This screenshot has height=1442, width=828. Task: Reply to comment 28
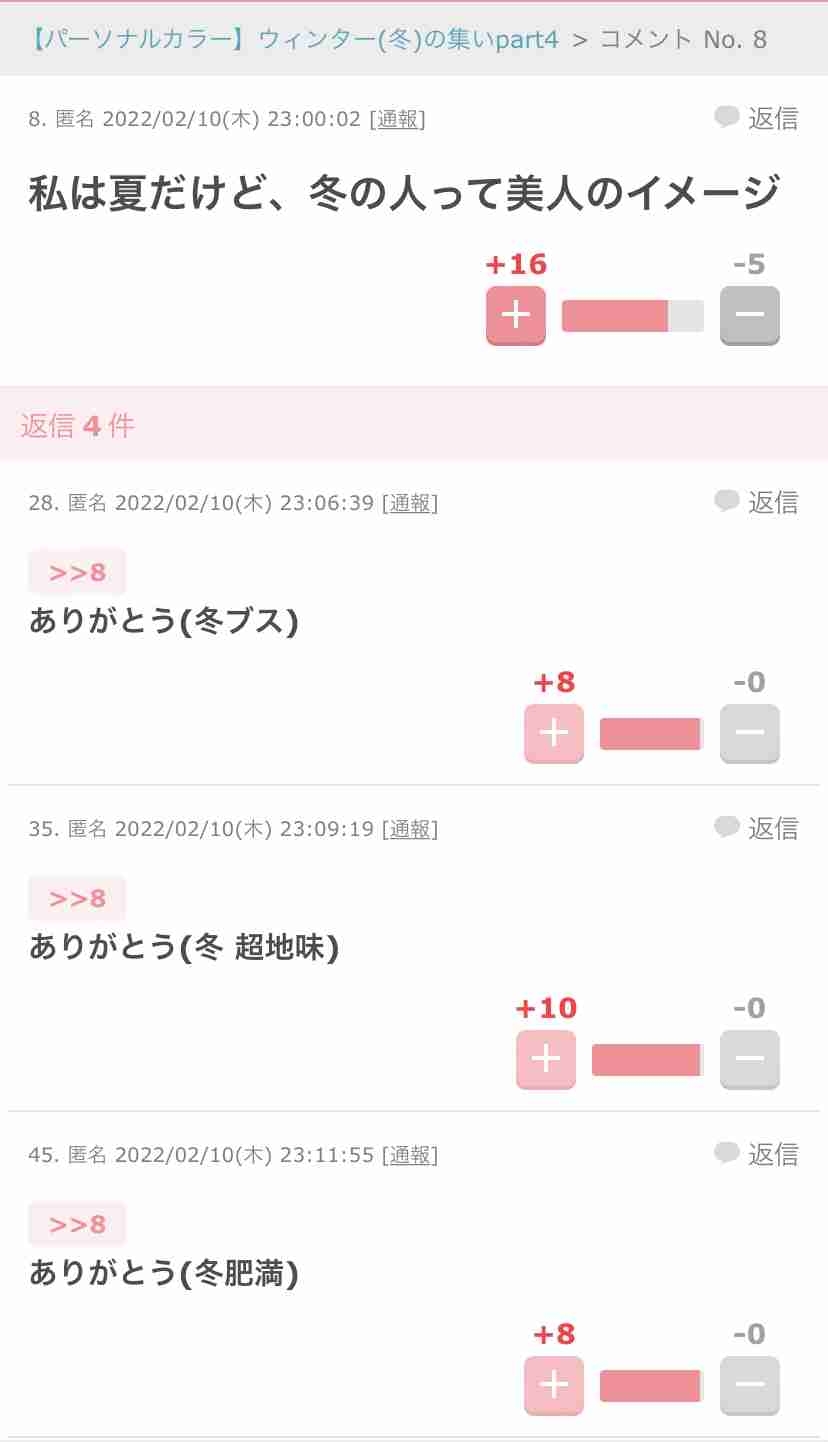point(756,501)
